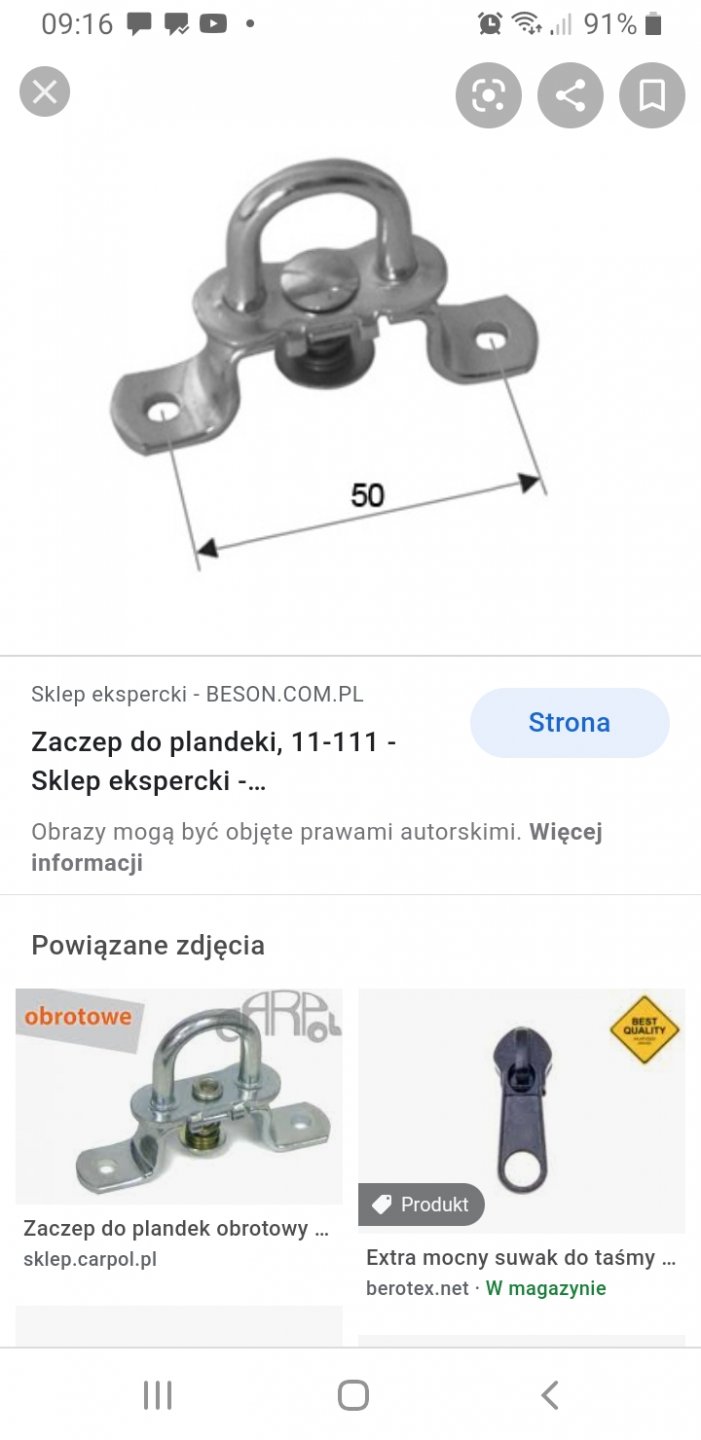Open the sklep.carpol.pl related image
Viewport: 701px width, 1440px height.
tap(178, 1097)
